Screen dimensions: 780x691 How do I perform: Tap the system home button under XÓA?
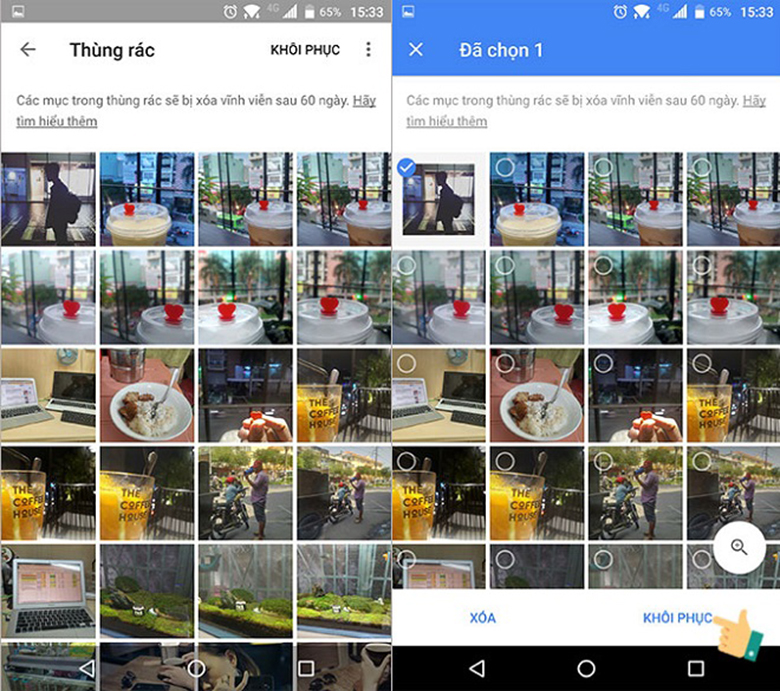(x=586, y=667)
